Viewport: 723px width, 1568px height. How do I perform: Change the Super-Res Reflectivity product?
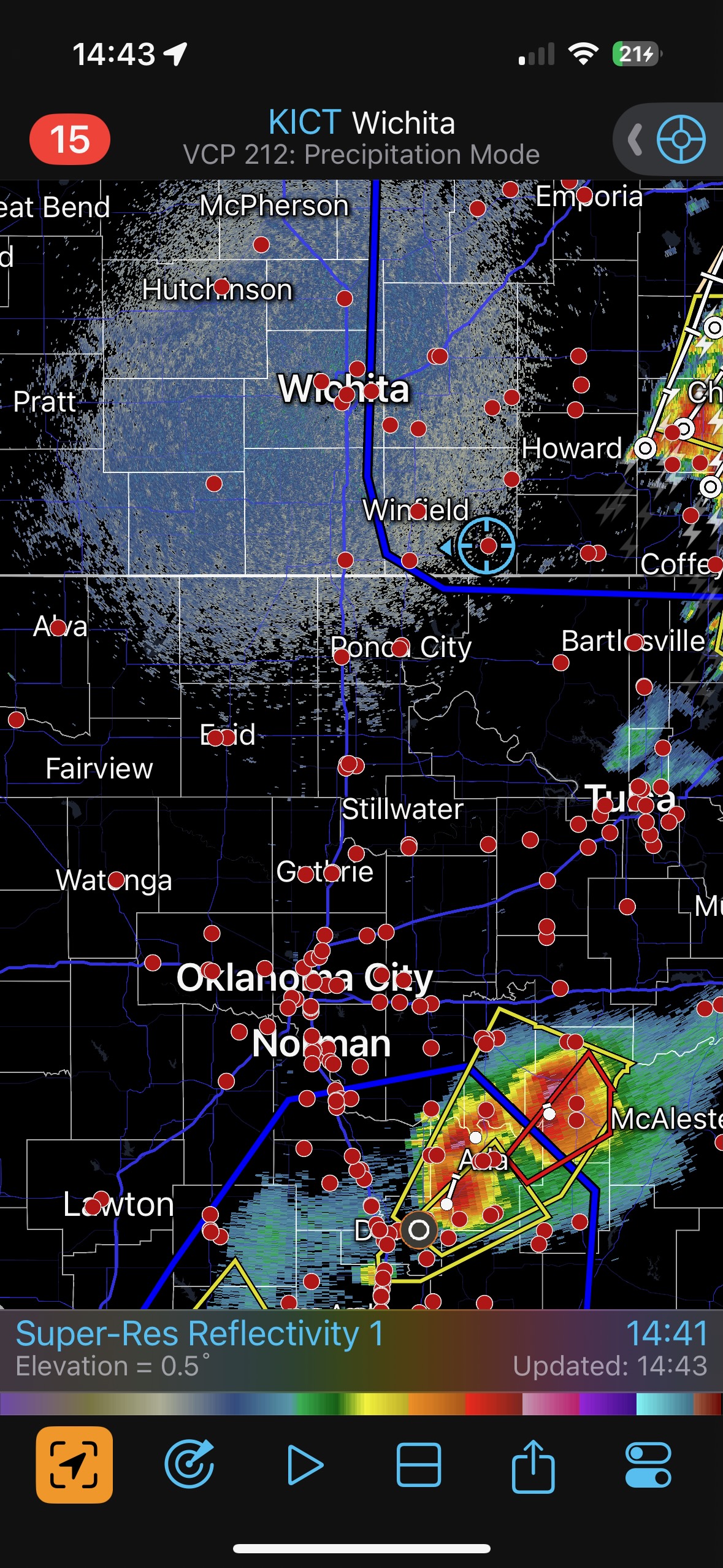point(199,1335)
